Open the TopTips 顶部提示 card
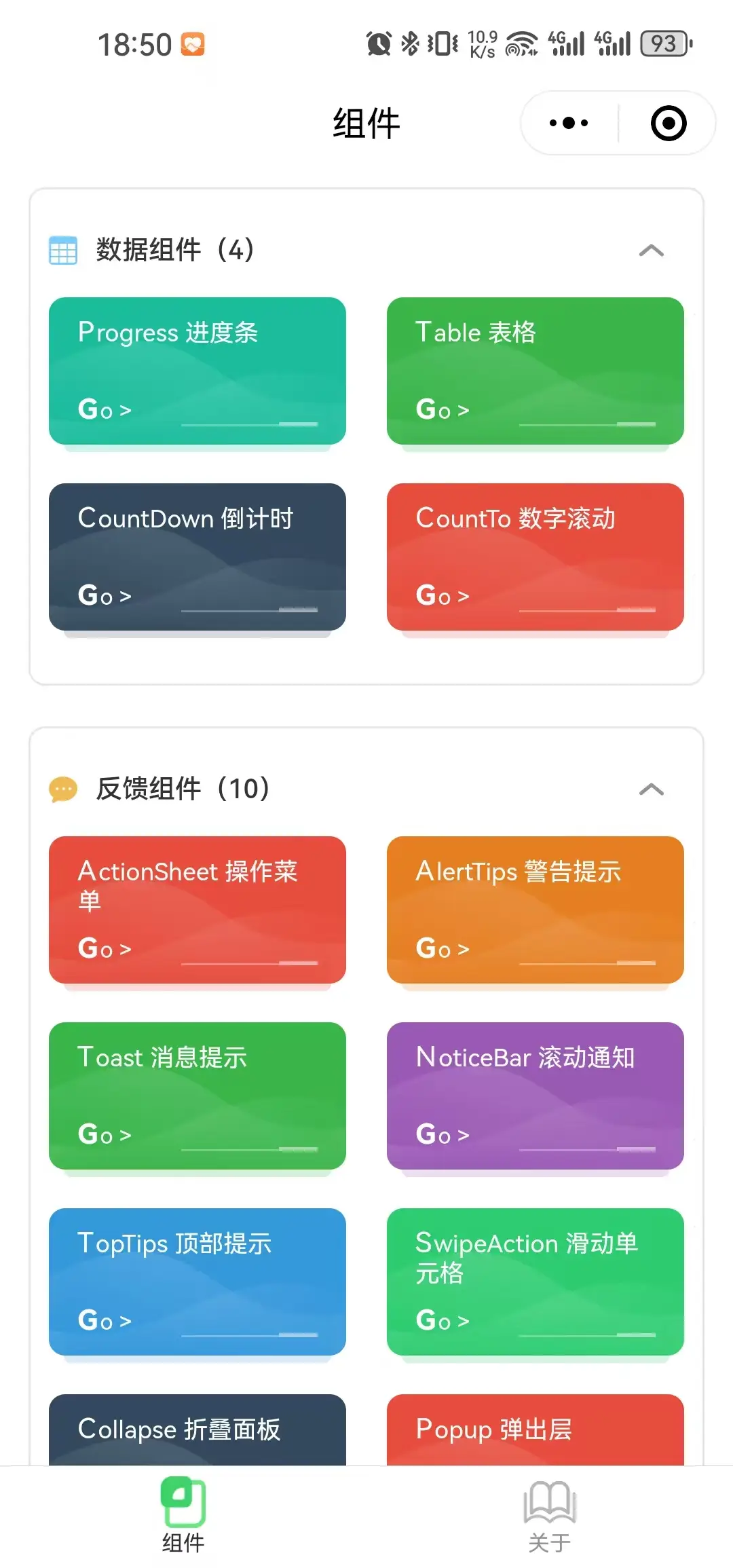This screenshot has height=1568, width=733. click(x=198, y=1282)
